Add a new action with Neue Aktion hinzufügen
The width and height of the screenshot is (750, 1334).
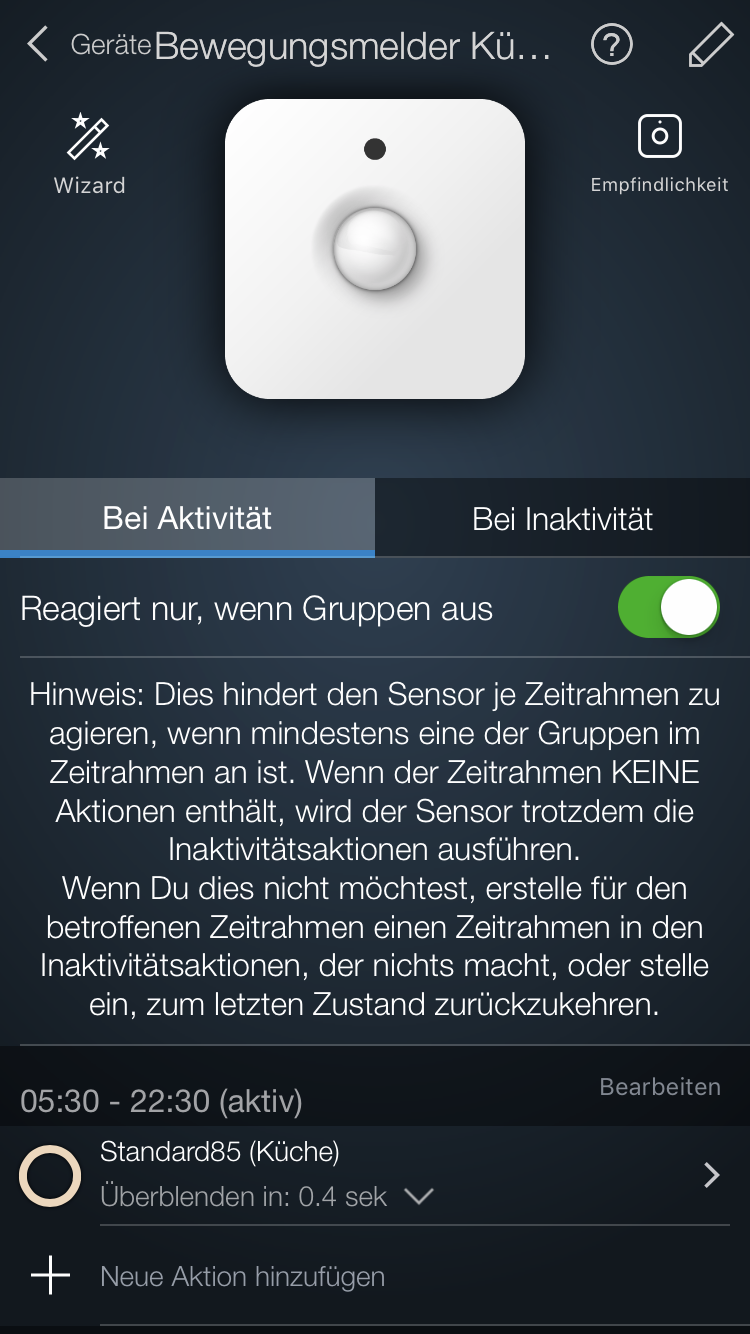click(x=242, y=1276)
